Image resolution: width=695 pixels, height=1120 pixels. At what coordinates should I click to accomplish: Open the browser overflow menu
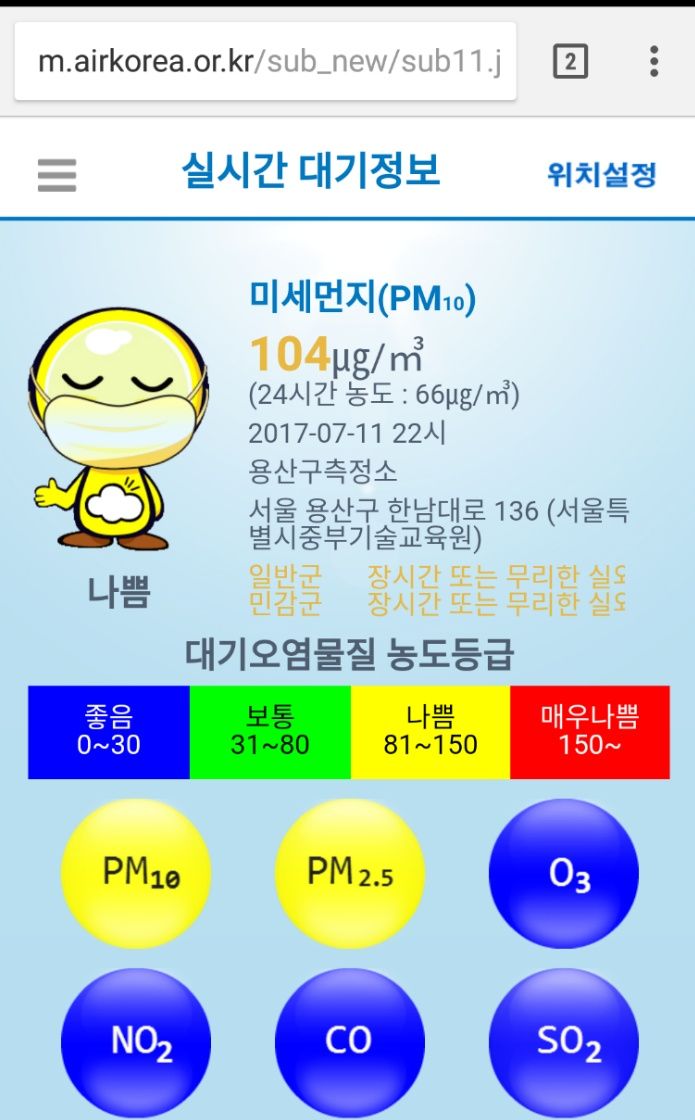pos(654,61)
